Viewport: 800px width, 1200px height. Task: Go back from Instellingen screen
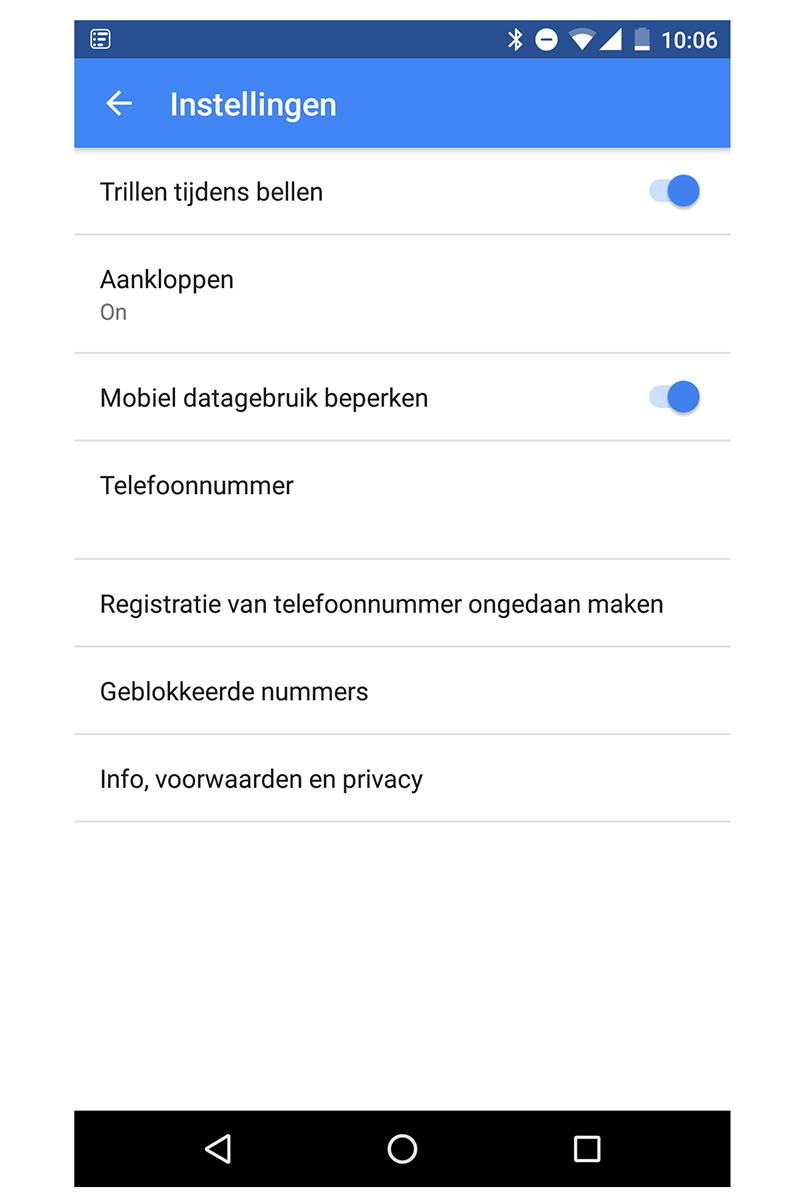(119, 104)
